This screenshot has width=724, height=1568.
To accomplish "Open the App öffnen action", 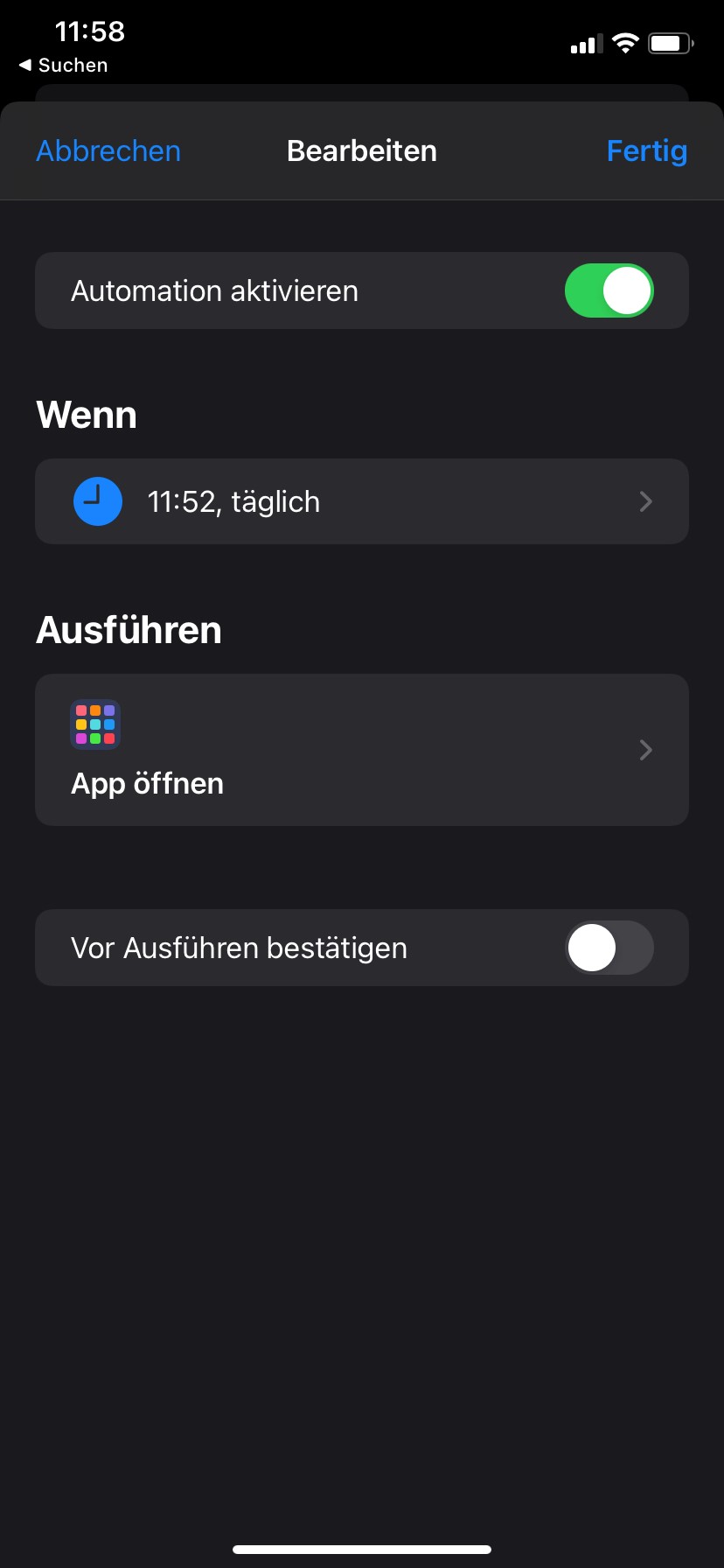I will pyautogui.click(x=362, y=750).
